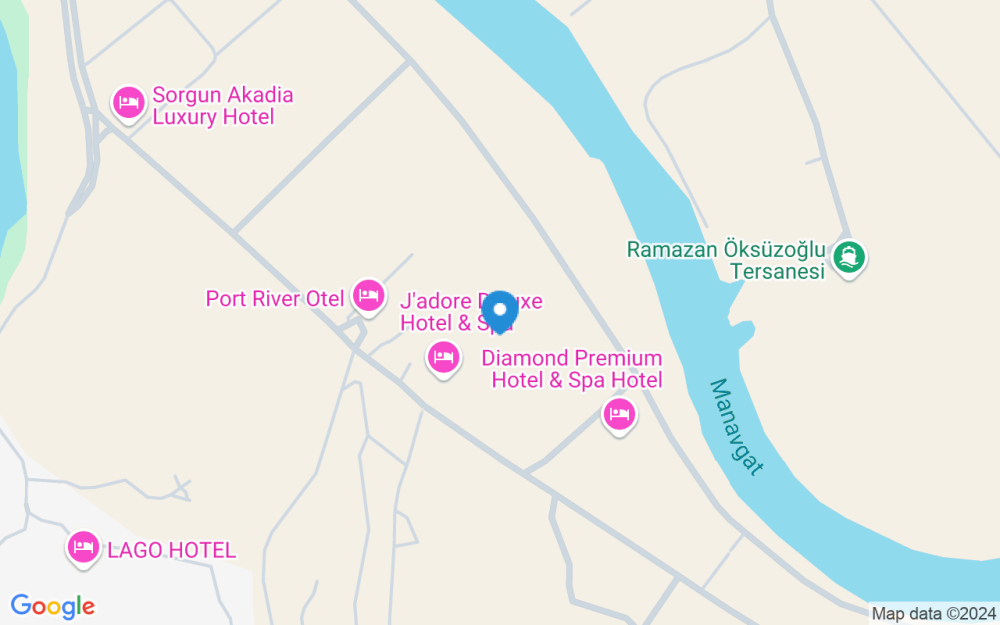Open the Ramazan Öksüzoğlu Tersanesi shipyard marker

(x=850, y=258)
